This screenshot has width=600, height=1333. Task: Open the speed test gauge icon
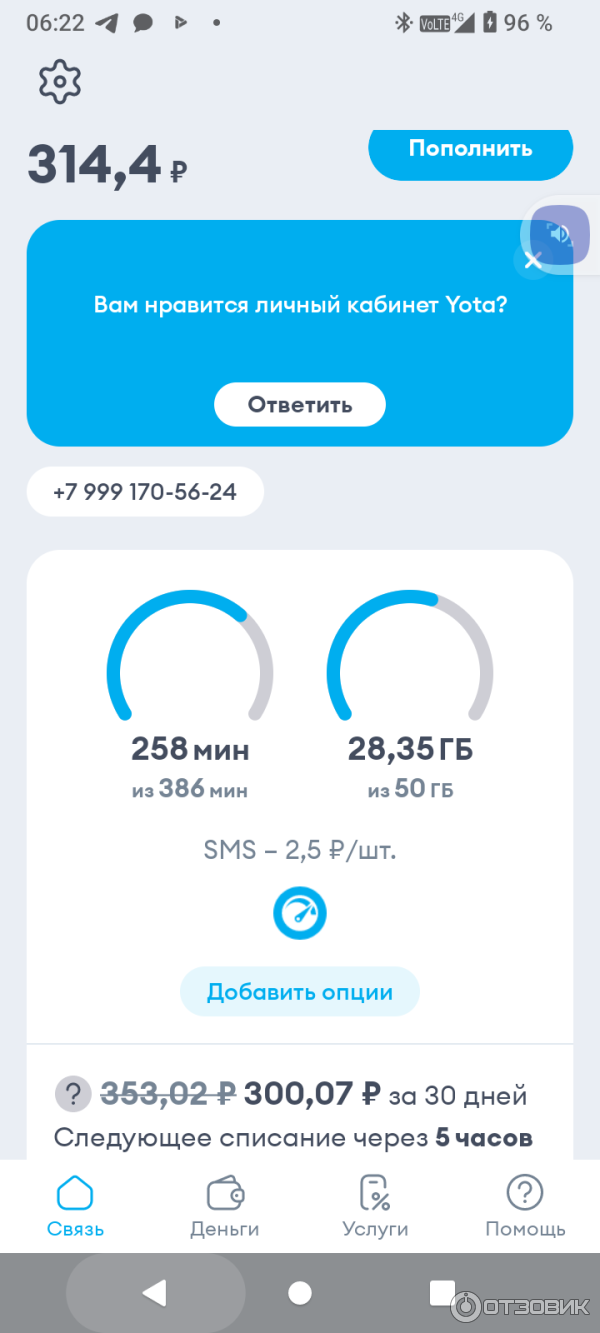coord(300,912)
